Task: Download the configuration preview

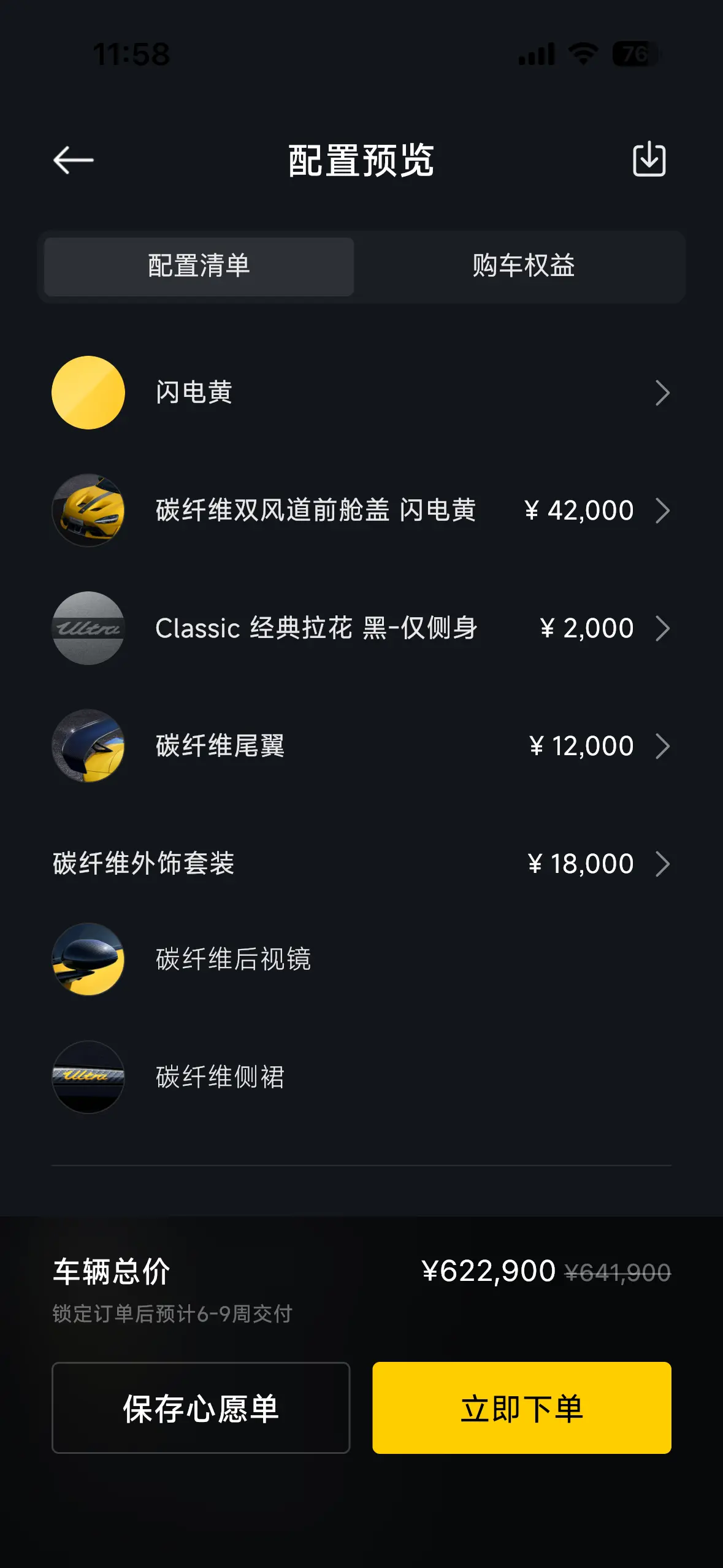Action: [x=649, y=159]
